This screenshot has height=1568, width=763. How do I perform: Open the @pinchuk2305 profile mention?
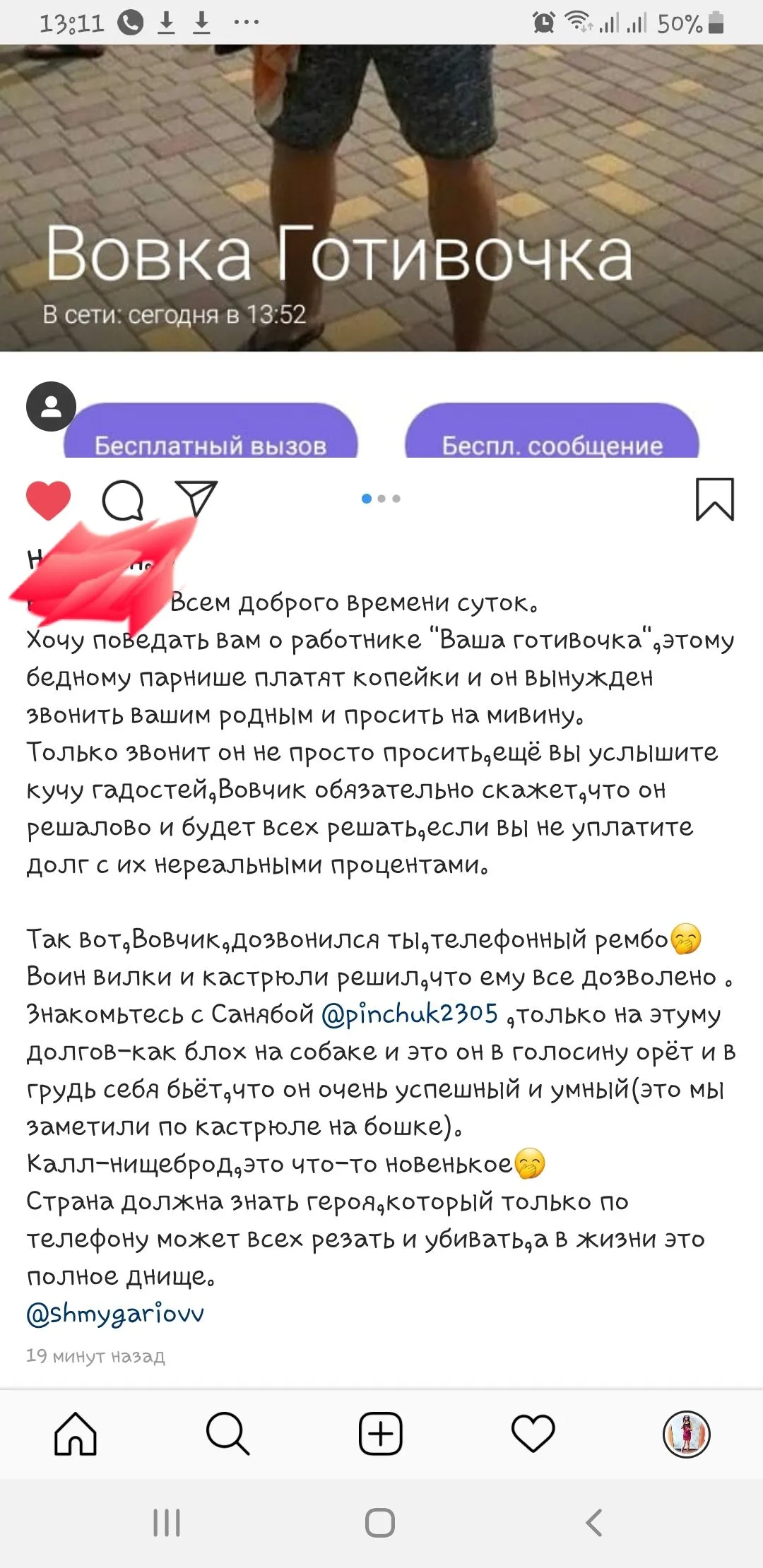(x=410, y=1014)
